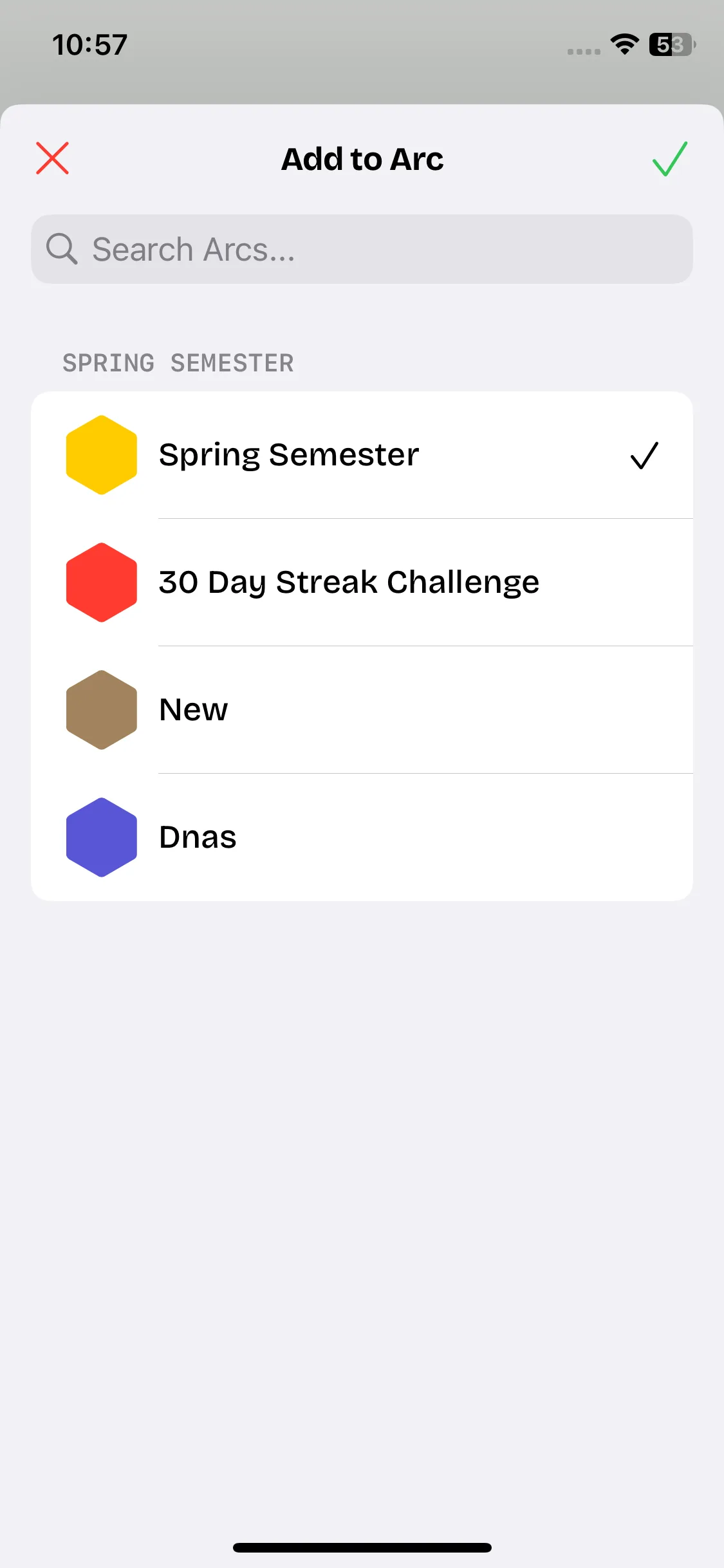Select the 30 Day Streak Challenge arc

pos(362,583)
